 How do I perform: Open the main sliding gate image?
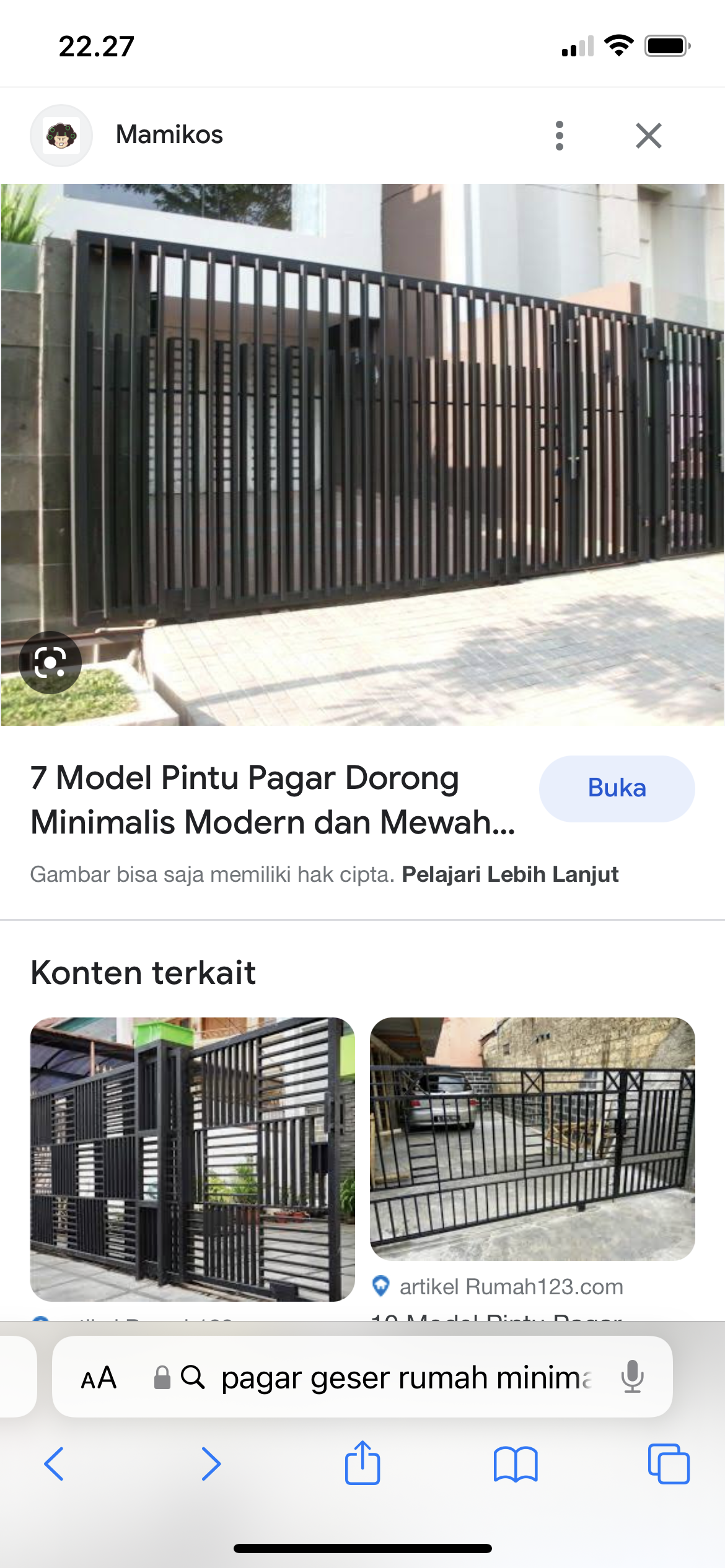pos(362,455)
